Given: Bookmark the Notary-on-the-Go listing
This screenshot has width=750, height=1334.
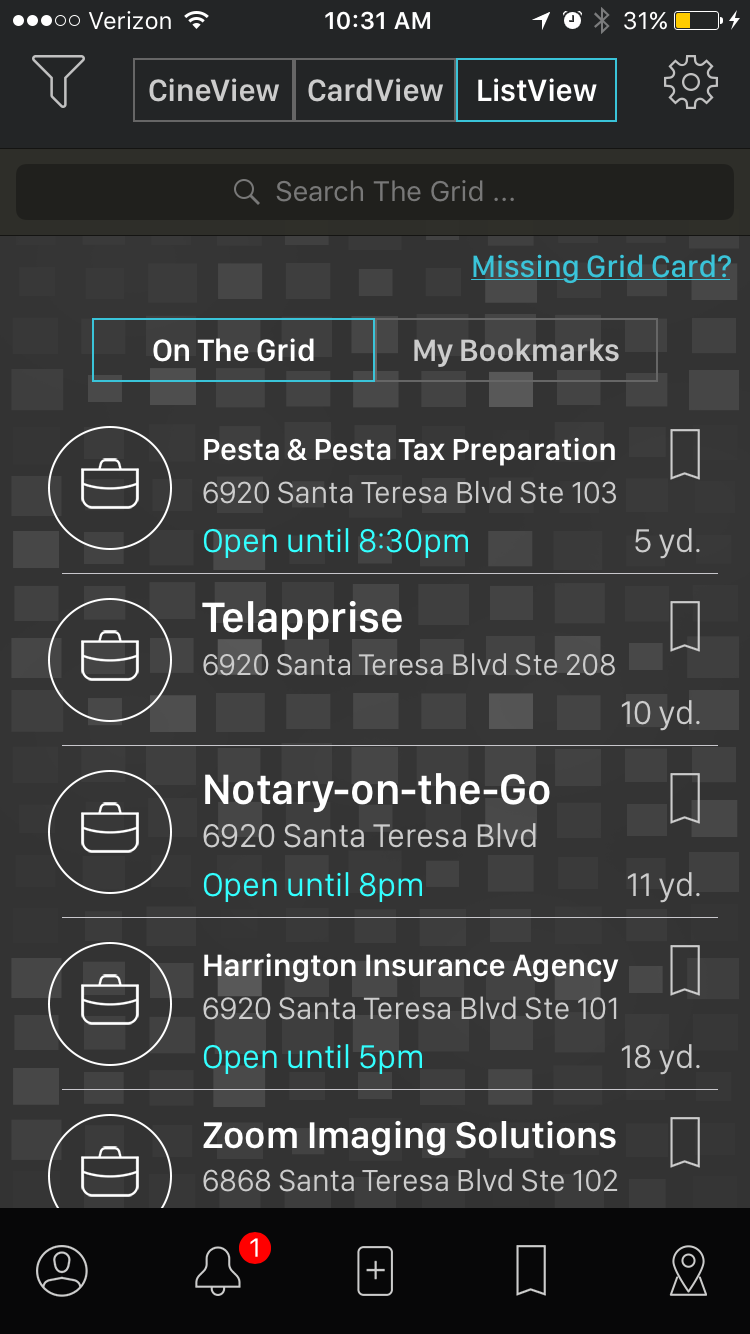Looking at the screenshot, I should [x=684, y=799].
